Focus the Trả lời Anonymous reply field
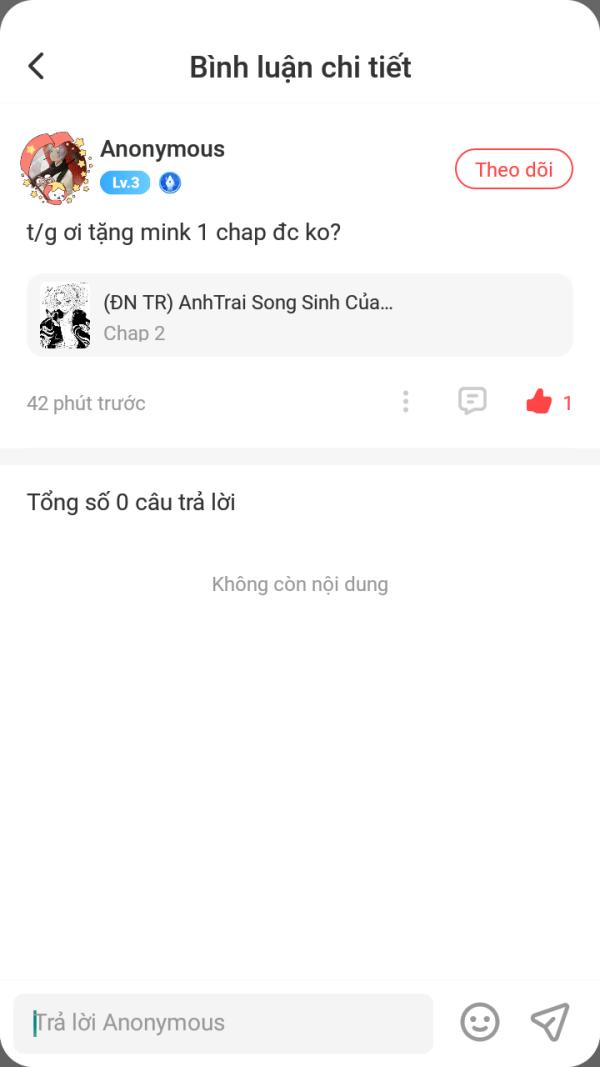The image size is (600, 1067). click(x=223, y=1023)
